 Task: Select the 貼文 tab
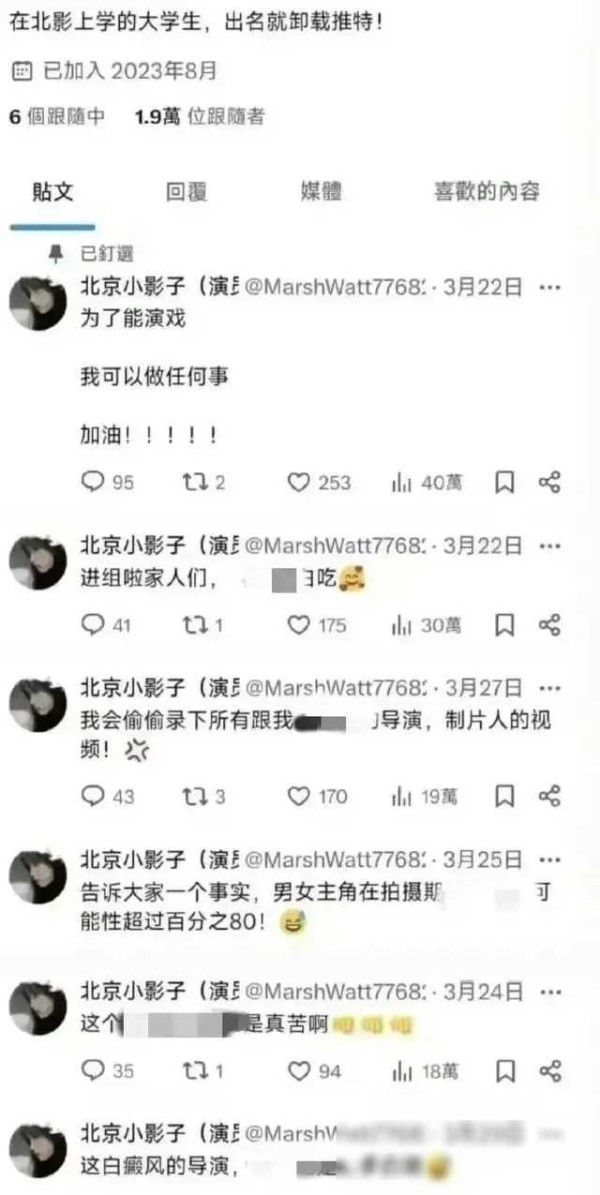tap(53, 193)
